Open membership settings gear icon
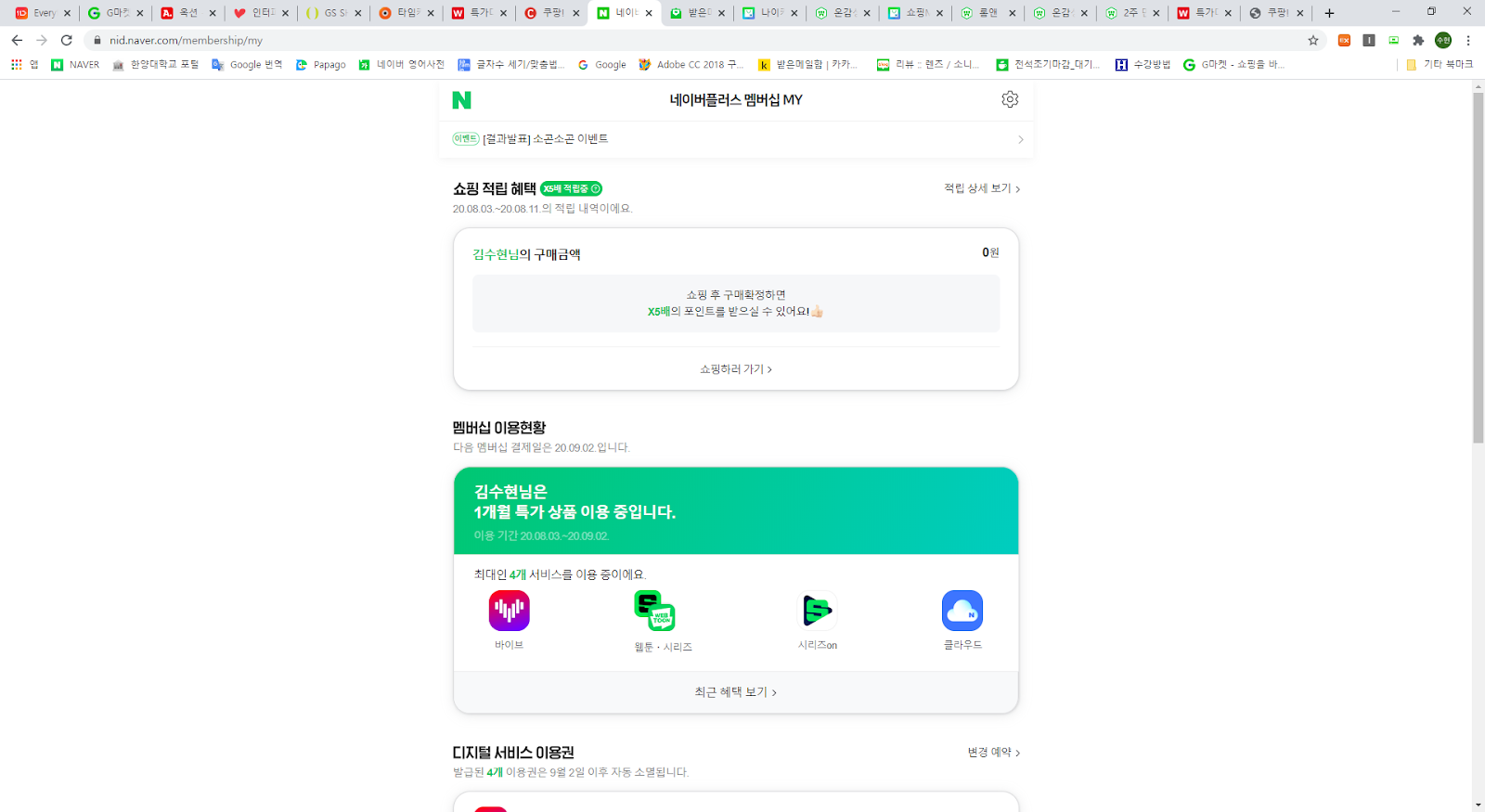Screen dimensions: 1485x812 pyautogui.click(x=1010, y=99)
